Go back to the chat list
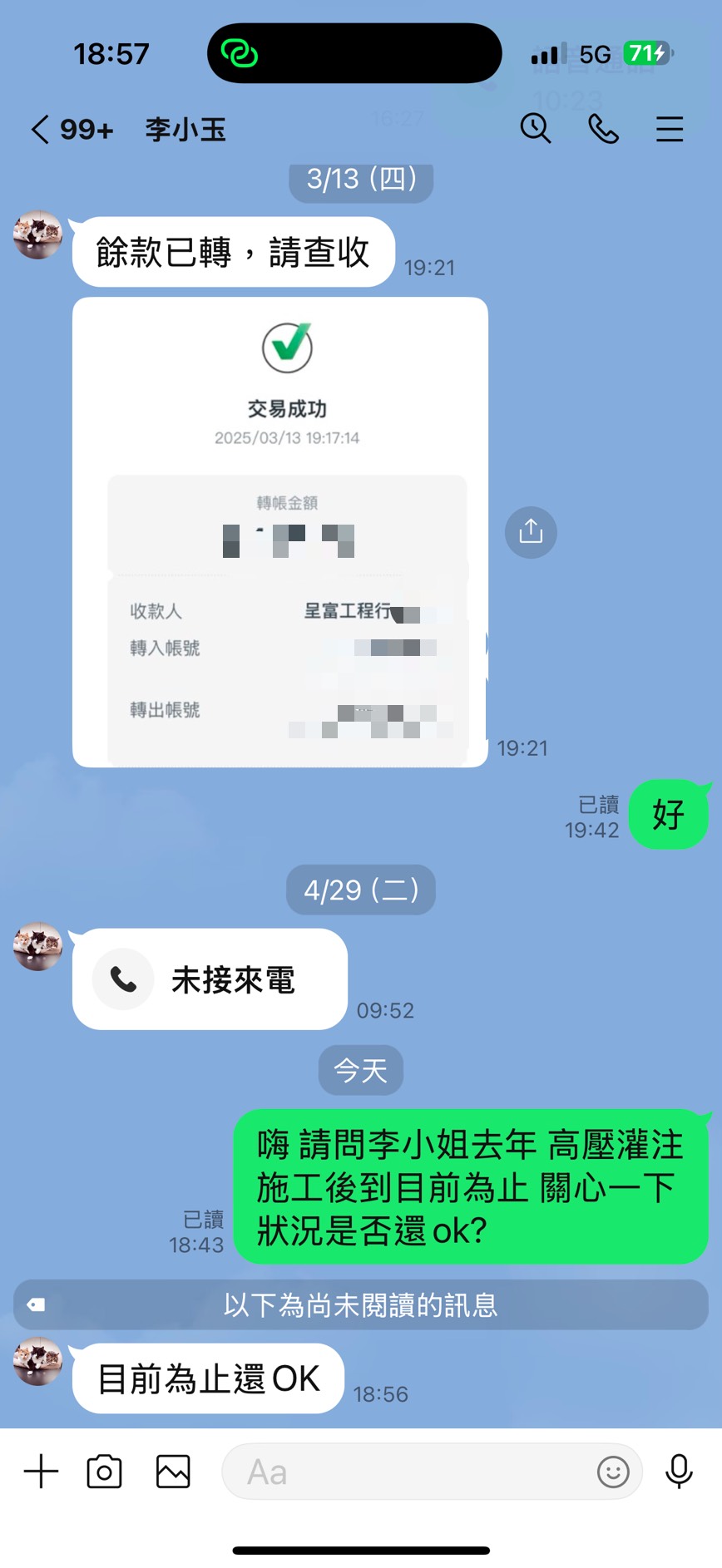 click(x=40, y=130)
